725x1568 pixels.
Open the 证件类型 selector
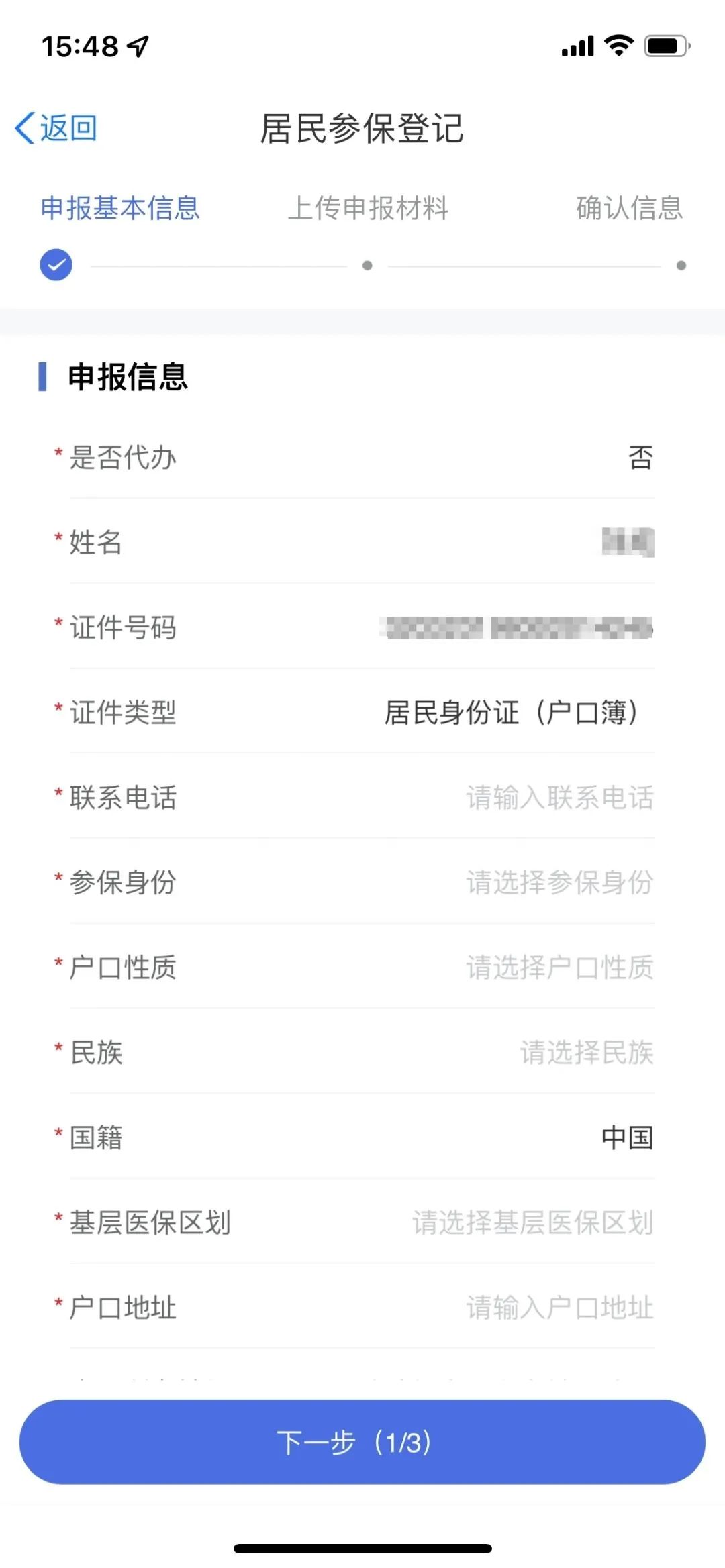click(510, 713)
